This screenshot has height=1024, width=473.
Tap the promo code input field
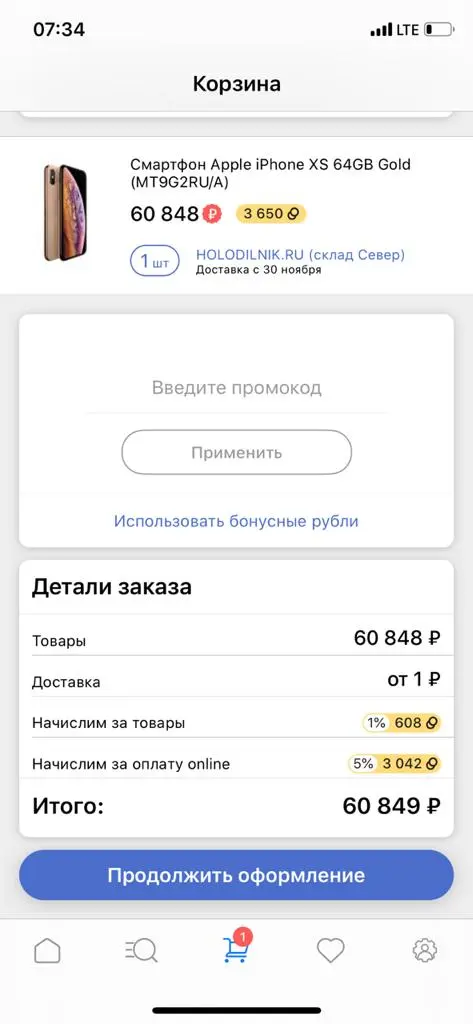[x=236, y=388]
